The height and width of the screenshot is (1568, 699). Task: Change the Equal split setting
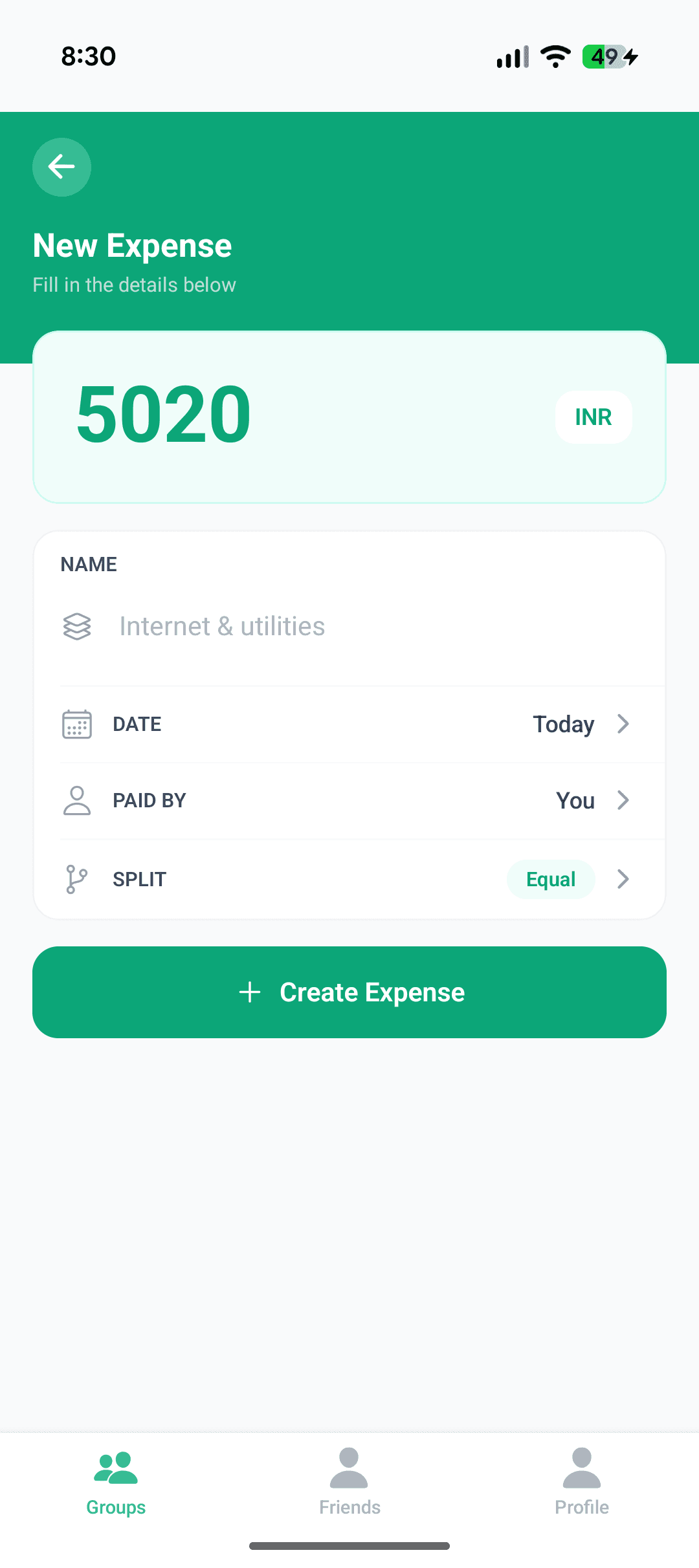pyautogui.click(x=551, y=878)
